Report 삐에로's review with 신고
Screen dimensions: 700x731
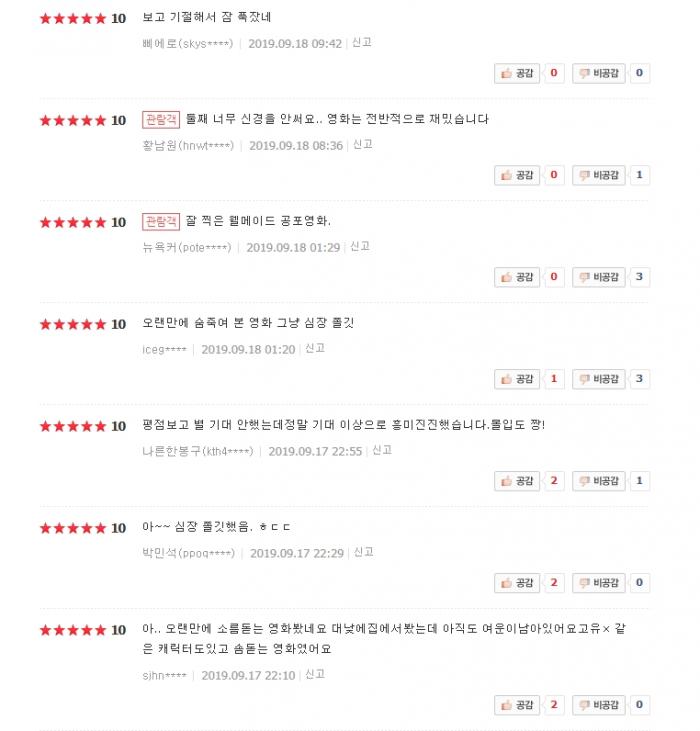point(362,43)
